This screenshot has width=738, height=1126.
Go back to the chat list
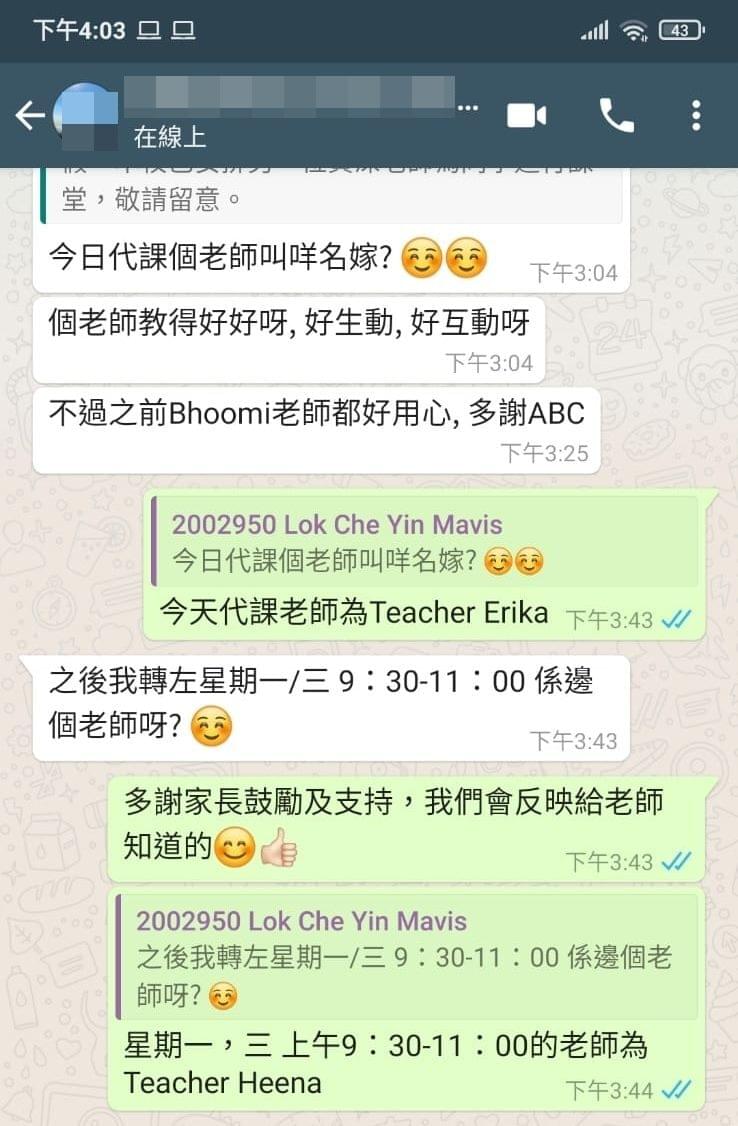28,116
